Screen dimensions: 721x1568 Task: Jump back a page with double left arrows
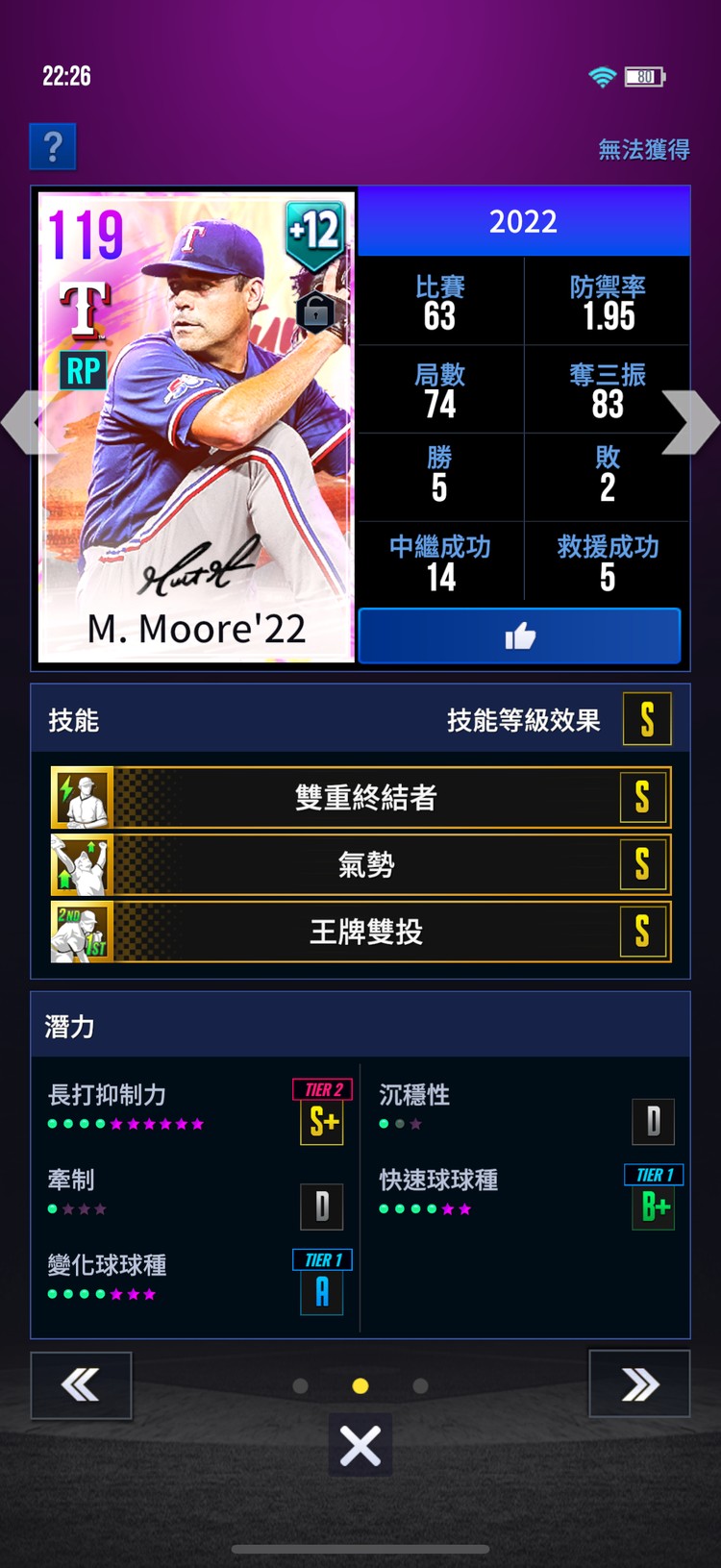(81, 1384)
